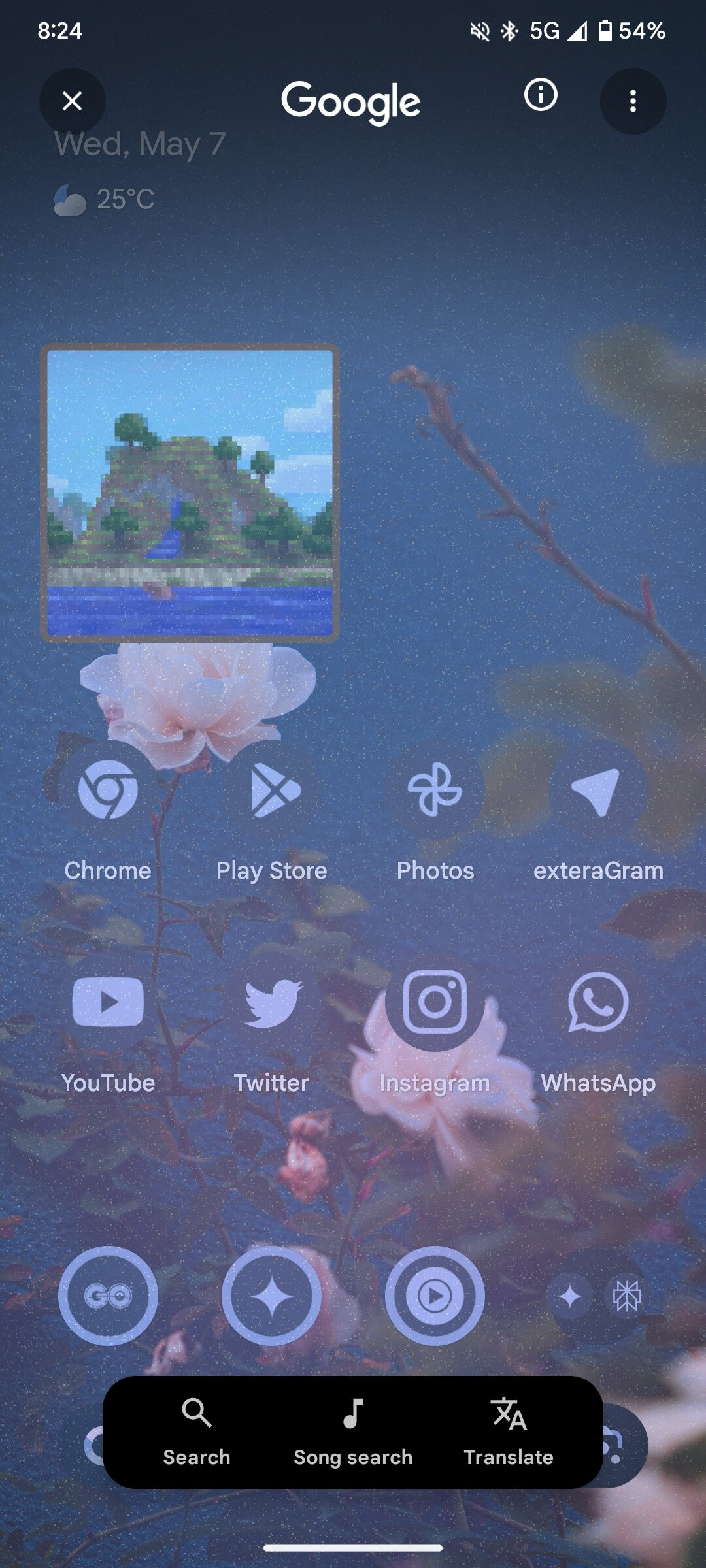706x1568 pixels.
Task: Open the three-dot overflow menu
Action: 632,101
